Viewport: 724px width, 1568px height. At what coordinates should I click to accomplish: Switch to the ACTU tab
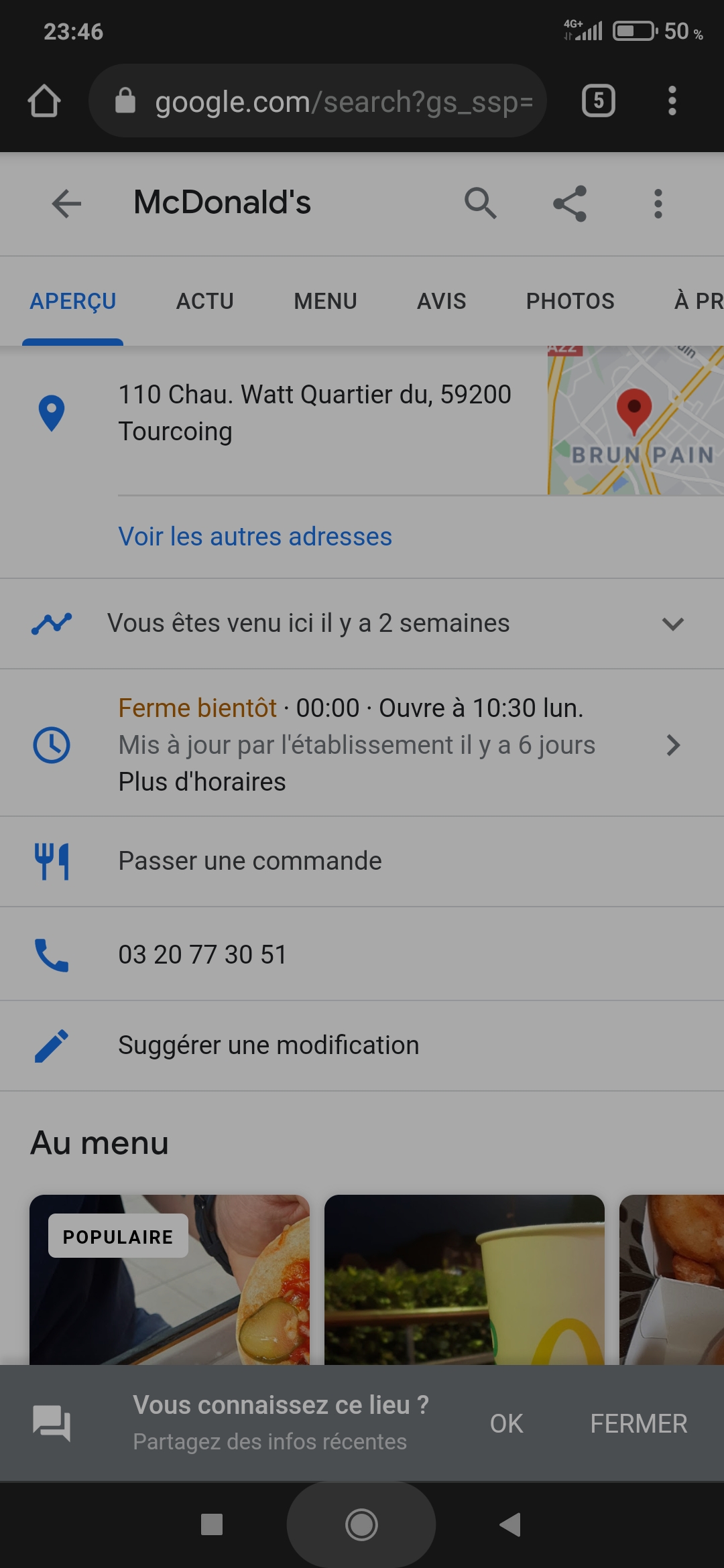(205, 302)
